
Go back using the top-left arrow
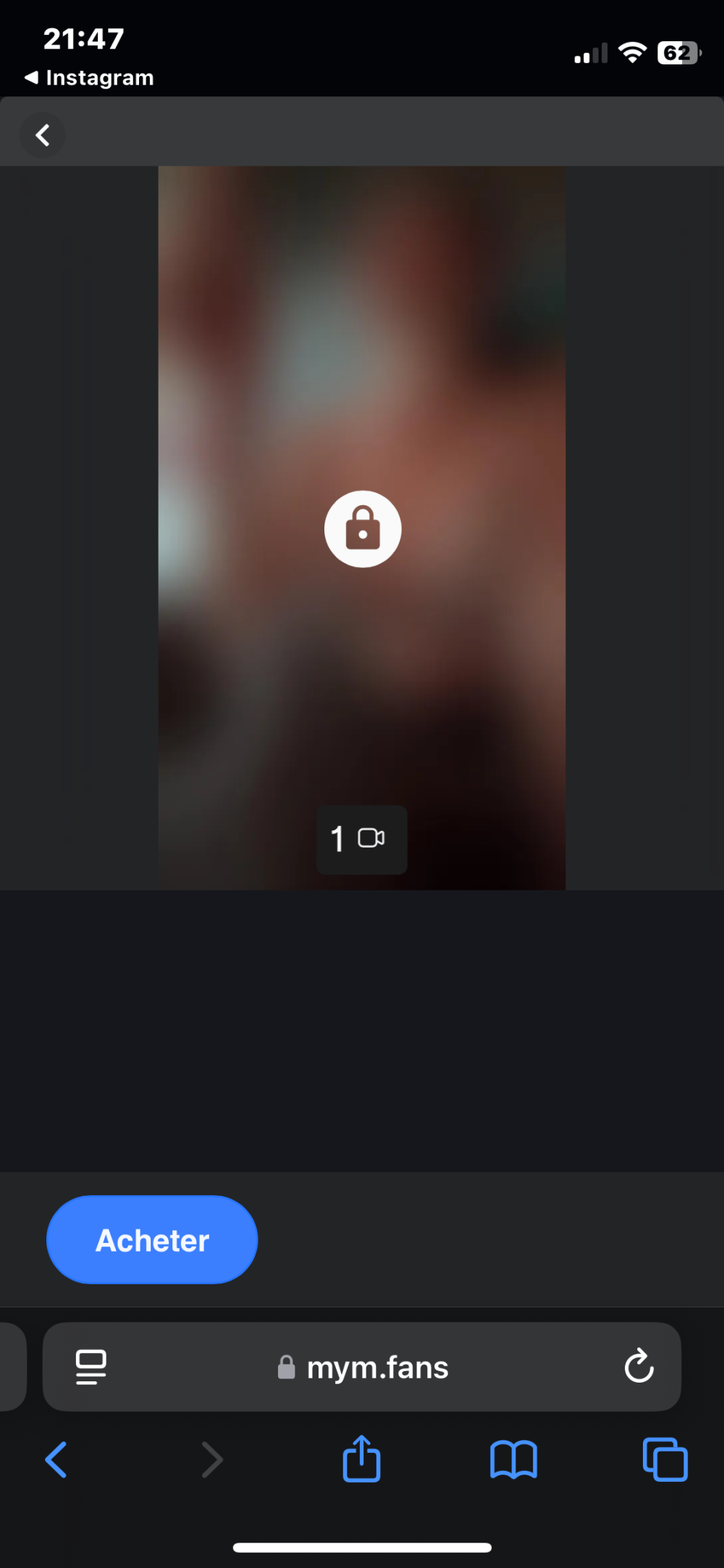click(x=43, y=135)
